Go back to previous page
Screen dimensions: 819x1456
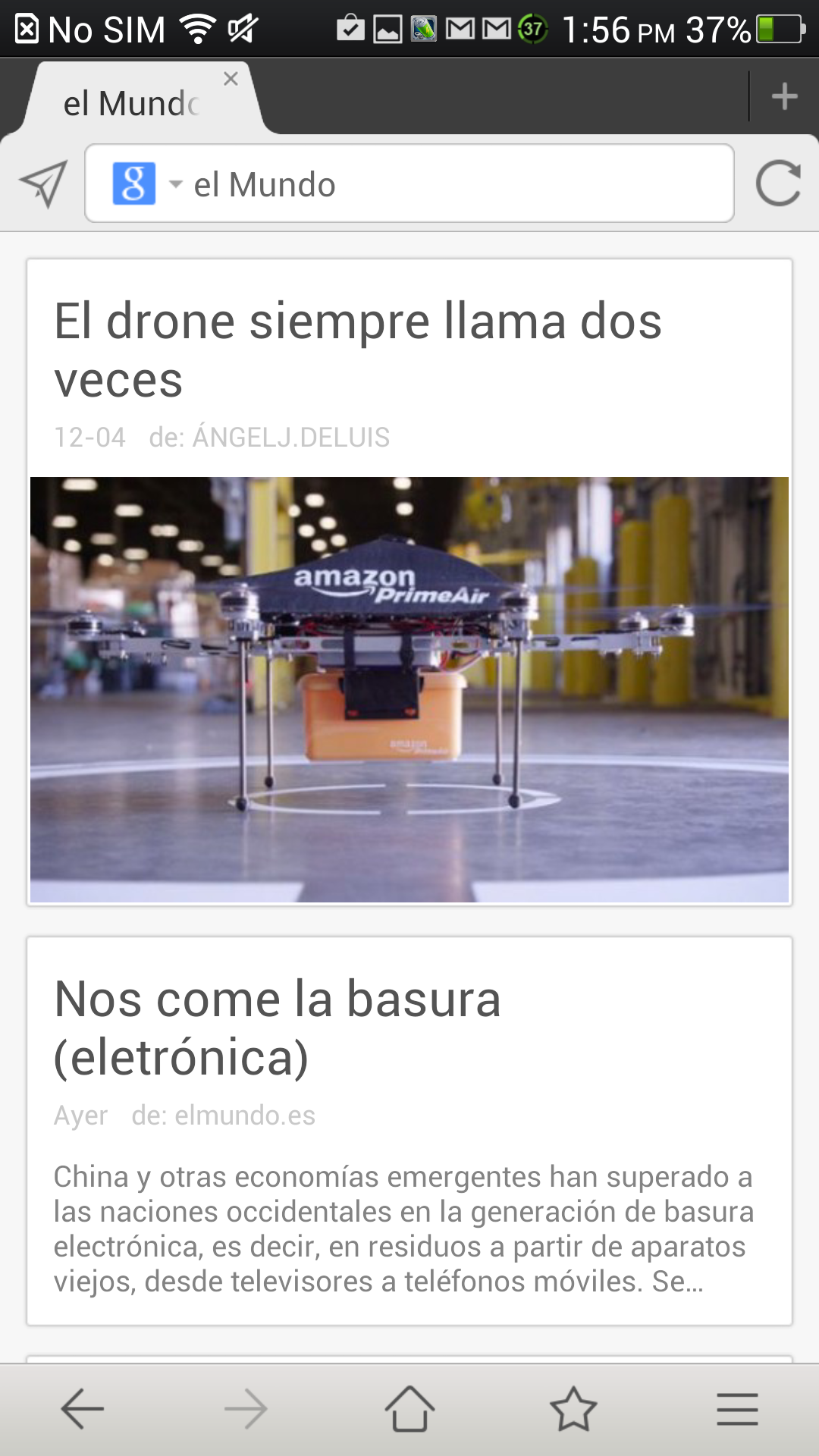click(x=82, y=1409)
